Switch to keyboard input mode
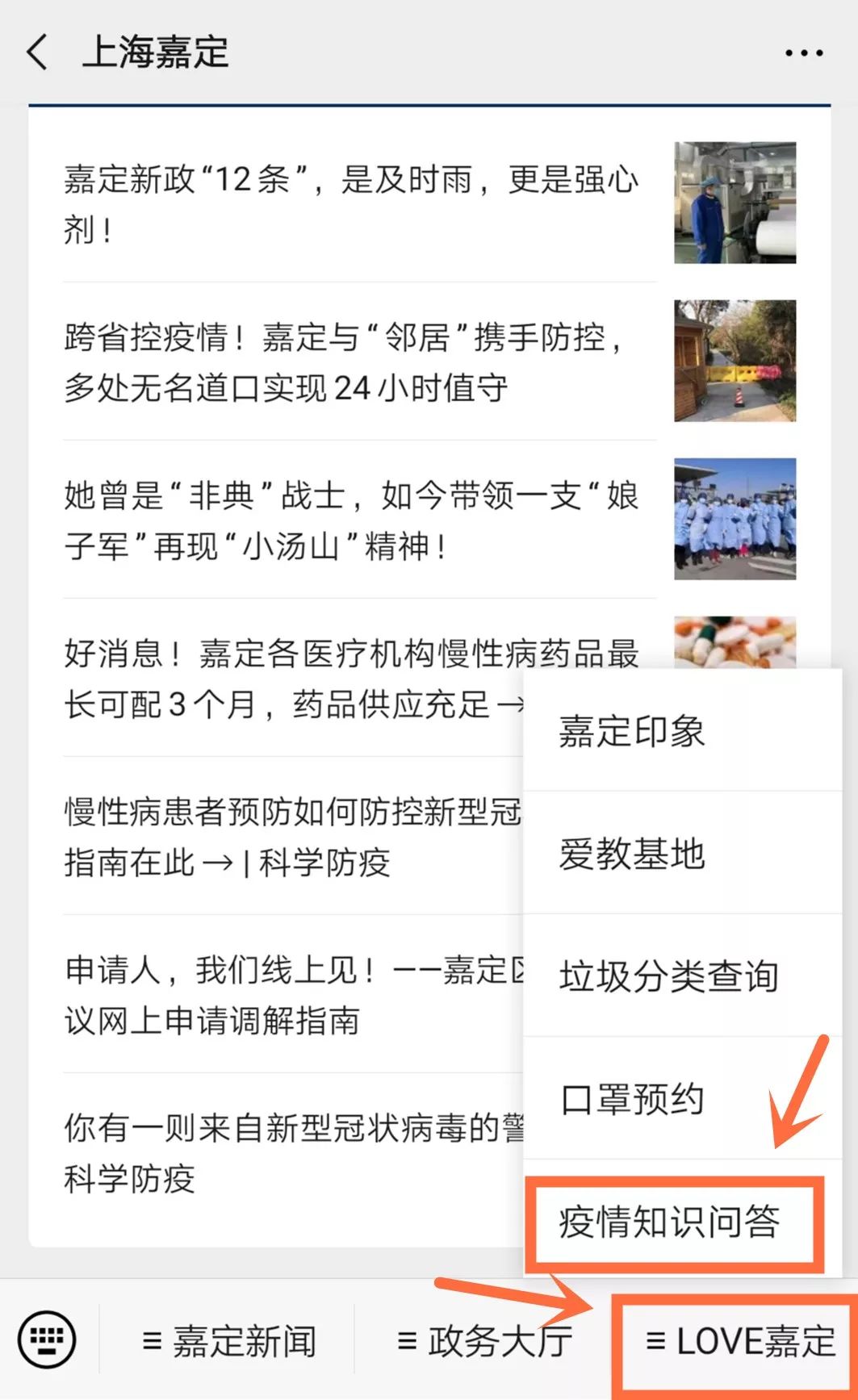The height and width of the screenshot is (1400, 858). [48, 1339]
